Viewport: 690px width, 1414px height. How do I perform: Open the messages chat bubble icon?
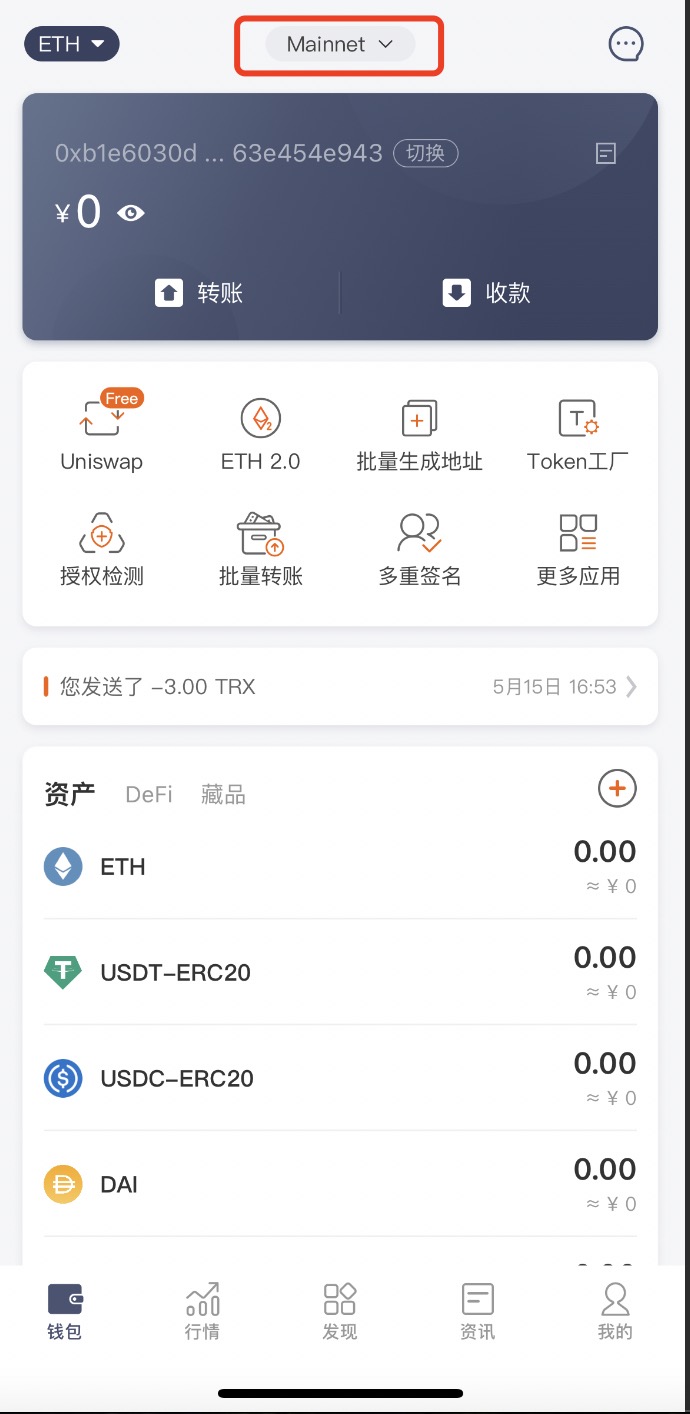click(x=626, y=43)
